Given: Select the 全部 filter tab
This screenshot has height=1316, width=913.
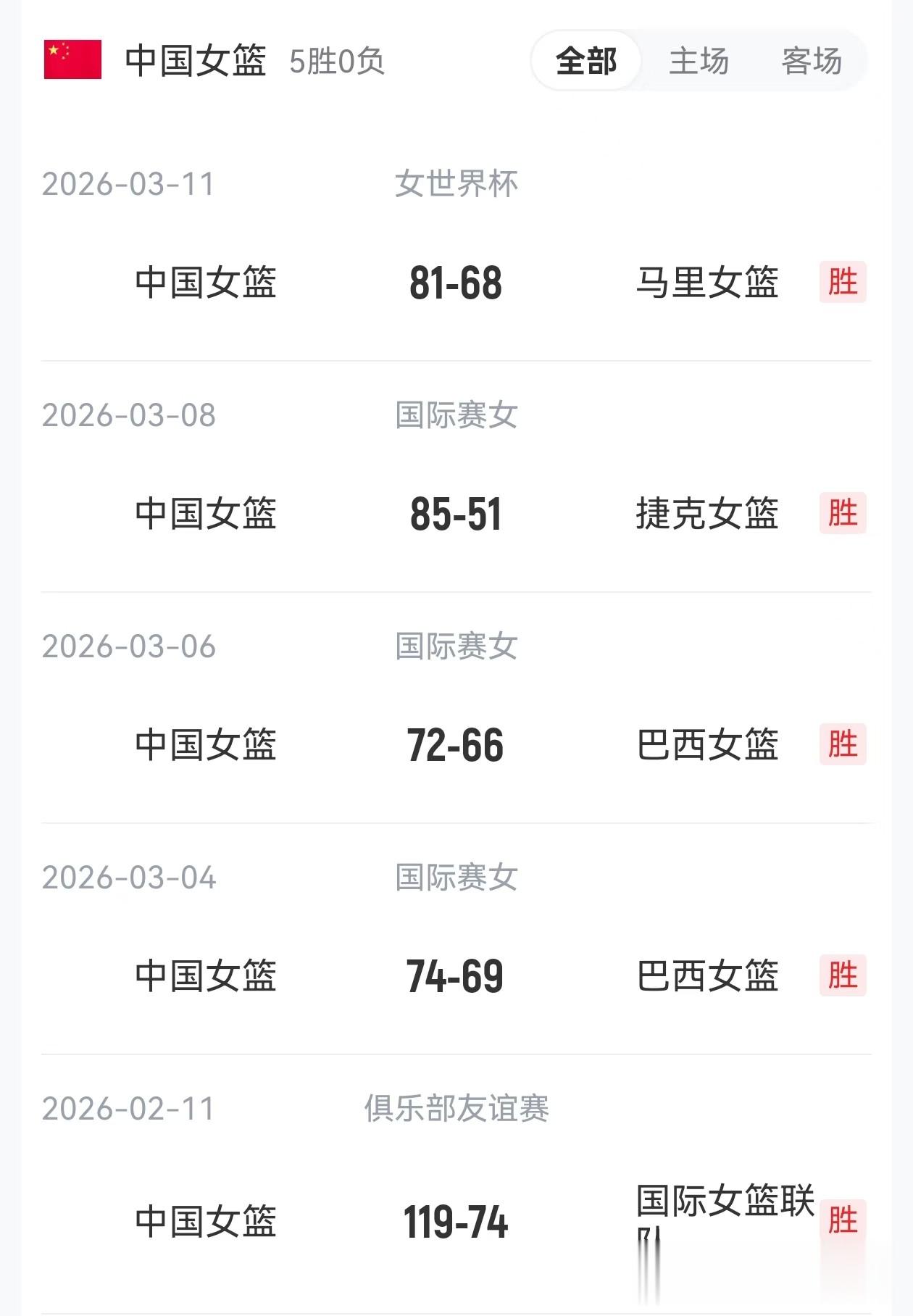Looking at the screenshot, I should (x=586, y=61).
